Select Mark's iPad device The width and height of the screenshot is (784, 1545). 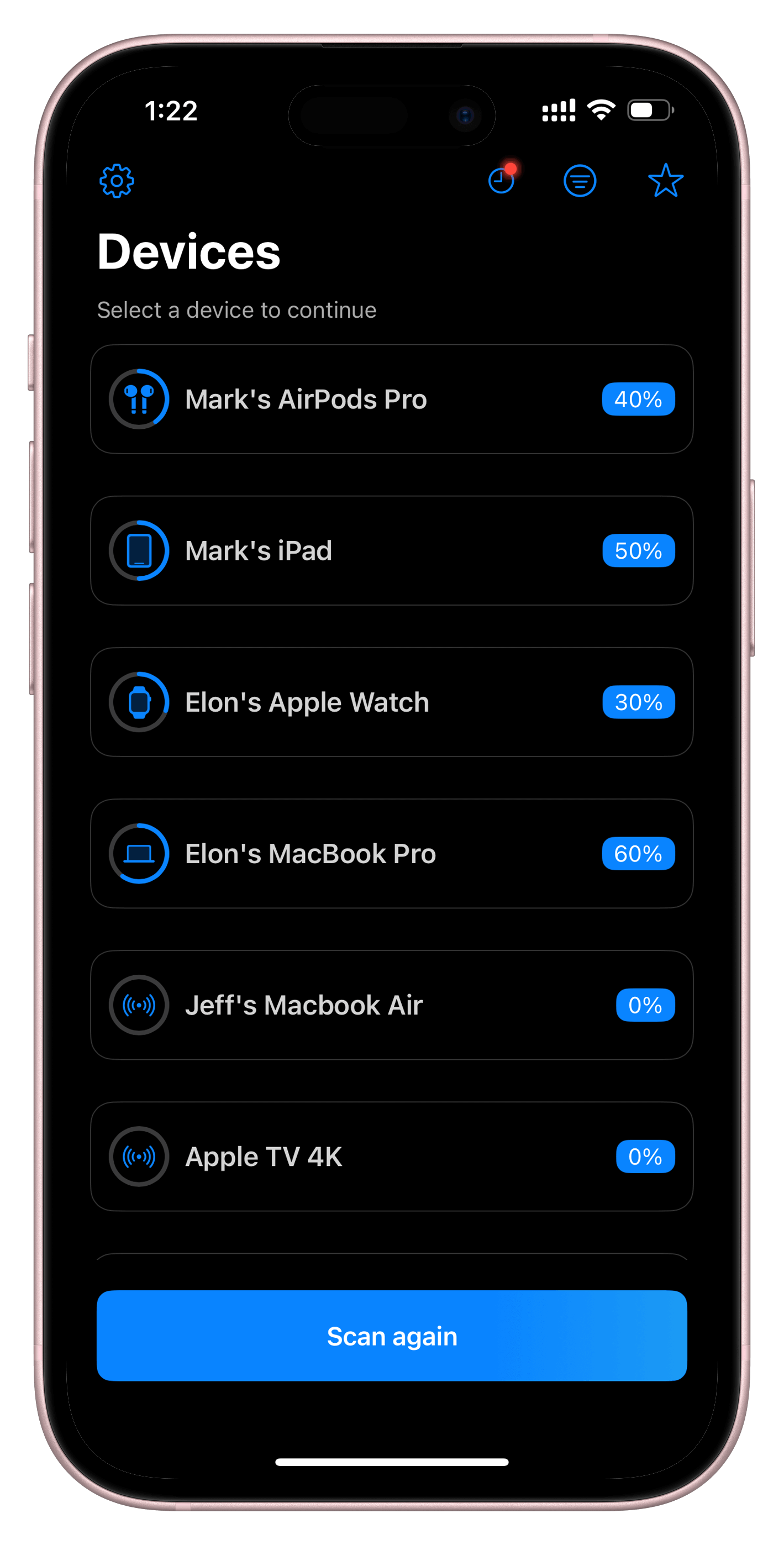point(392,550)
